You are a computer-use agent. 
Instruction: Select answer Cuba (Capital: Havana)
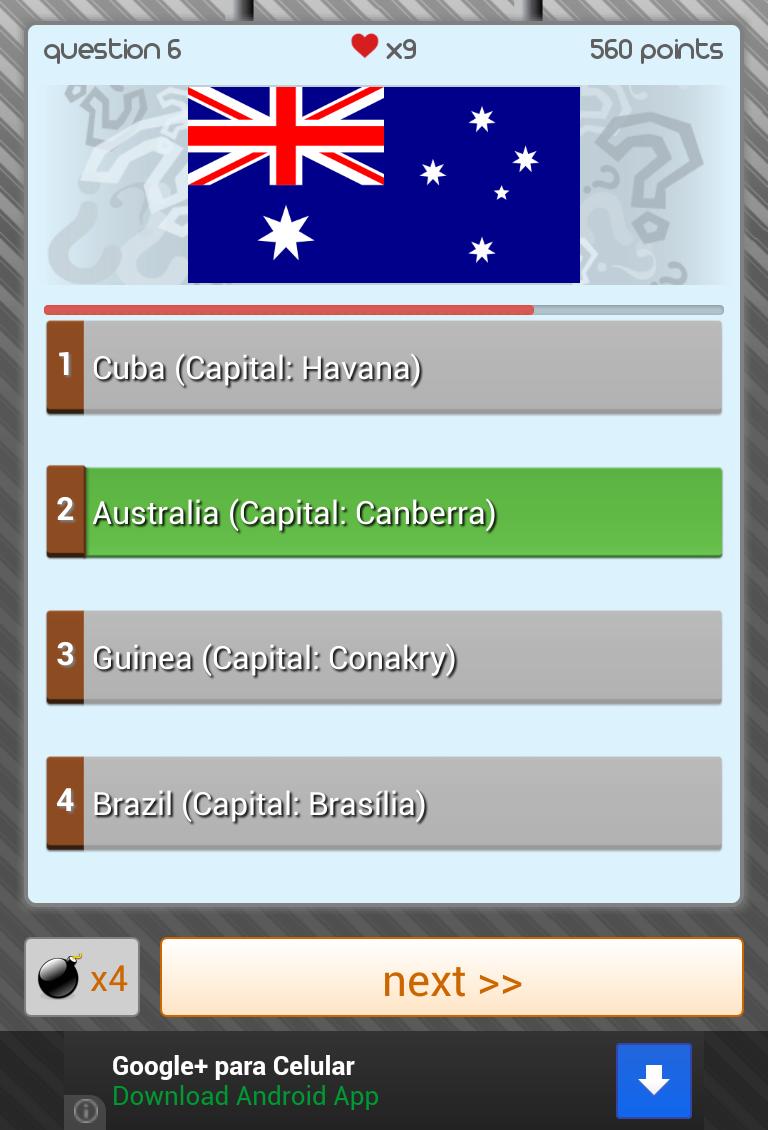point(384,367)
